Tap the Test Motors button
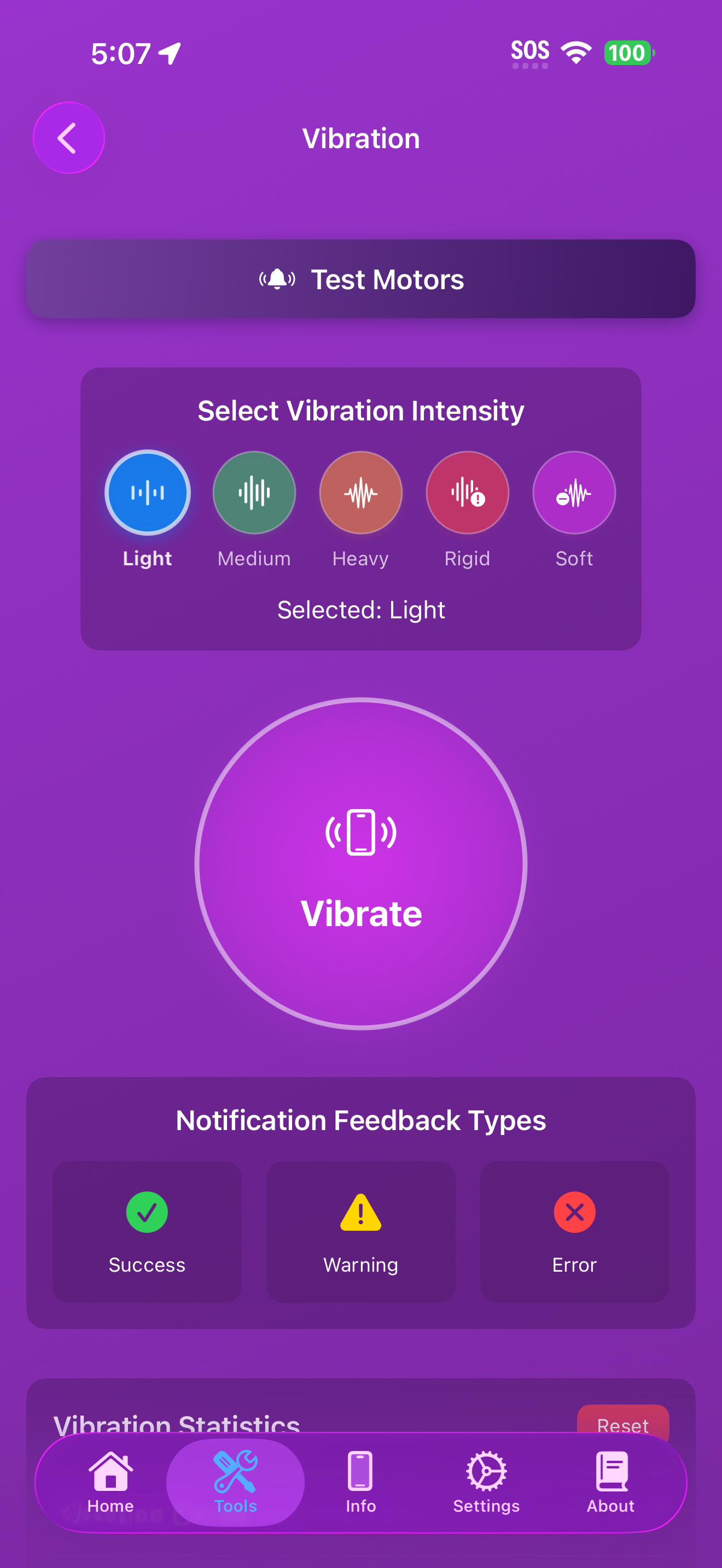The height and width of the screenshot is (1568, 722). tap(360, 279)
